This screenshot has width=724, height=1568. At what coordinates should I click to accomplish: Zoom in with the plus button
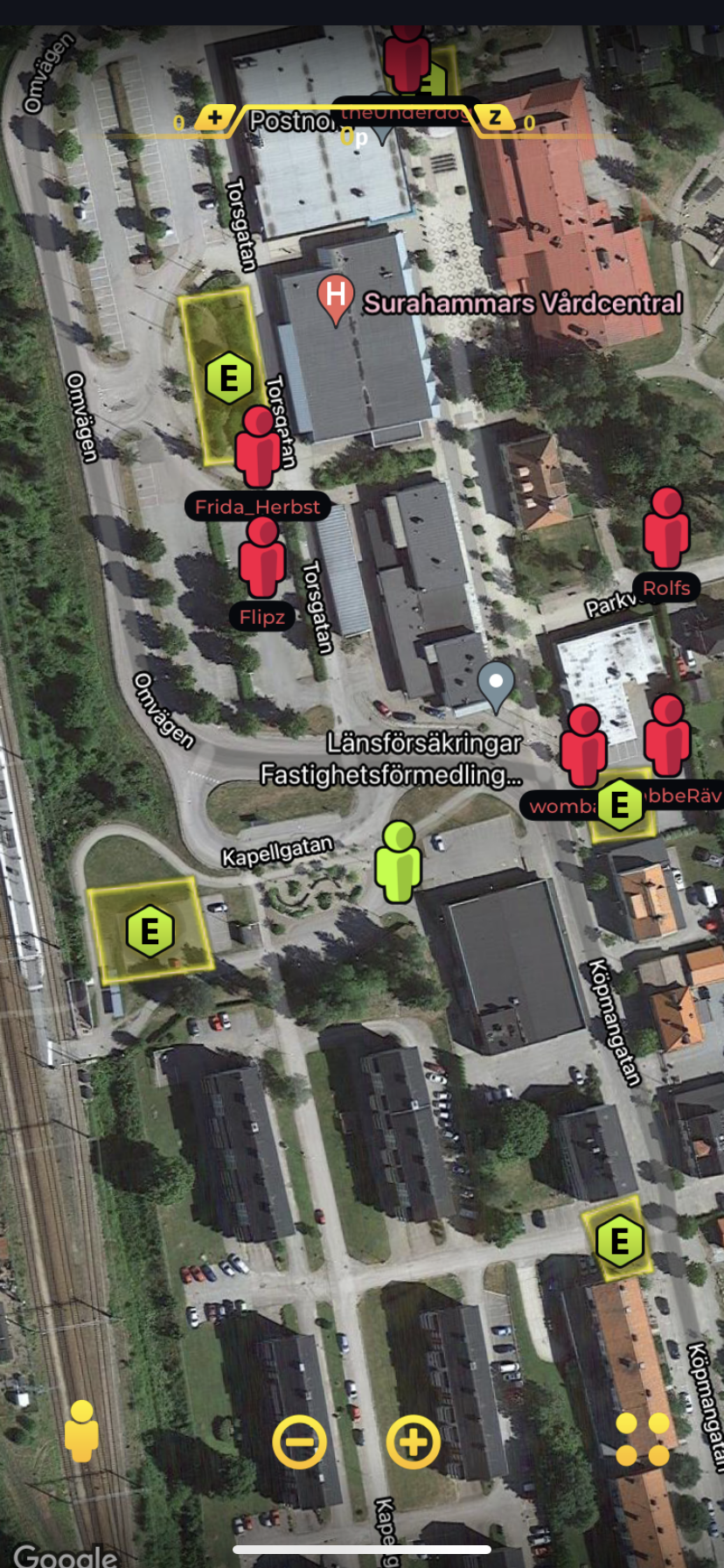(x=413, y=1441)
